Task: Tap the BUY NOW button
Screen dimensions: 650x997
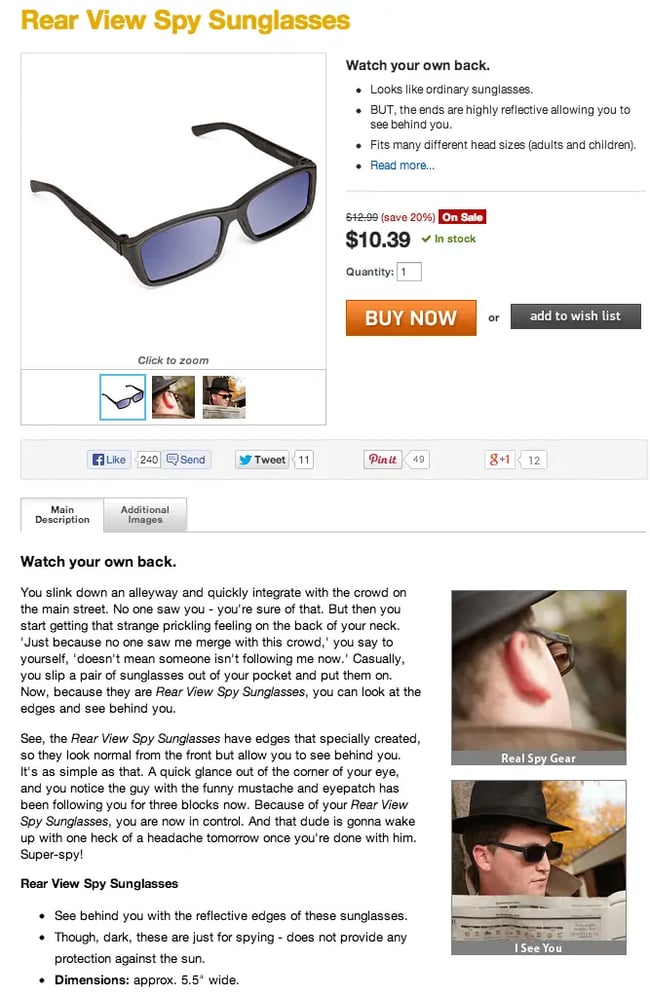Action: 410,318
